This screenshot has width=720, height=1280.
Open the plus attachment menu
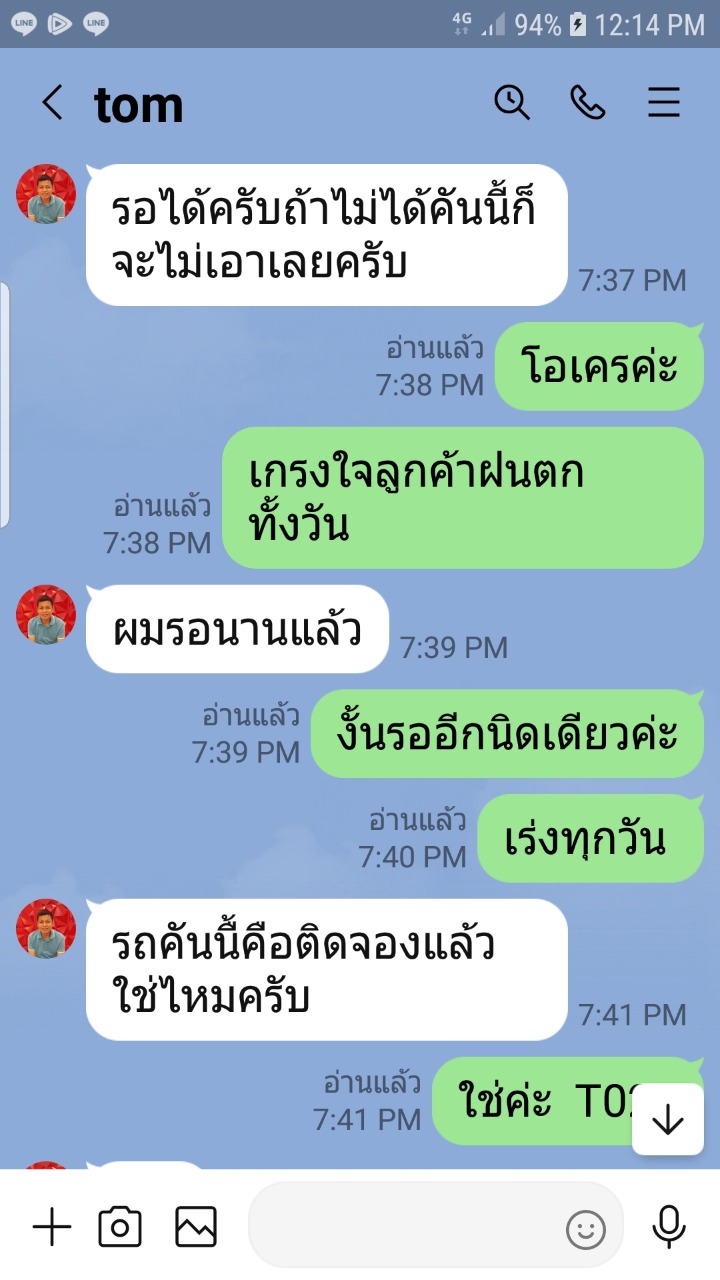coord(52,1226)
